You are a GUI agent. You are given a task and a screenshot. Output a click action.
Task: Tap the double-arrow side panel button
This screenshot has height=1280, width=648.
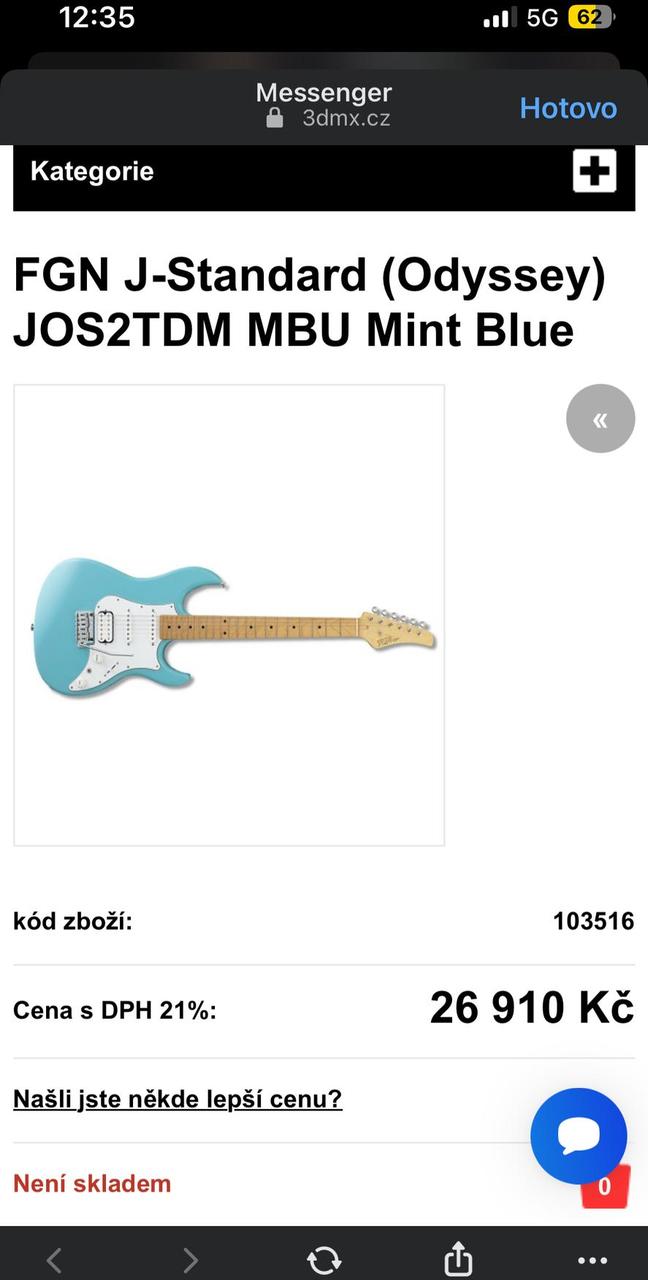[600, 419]
